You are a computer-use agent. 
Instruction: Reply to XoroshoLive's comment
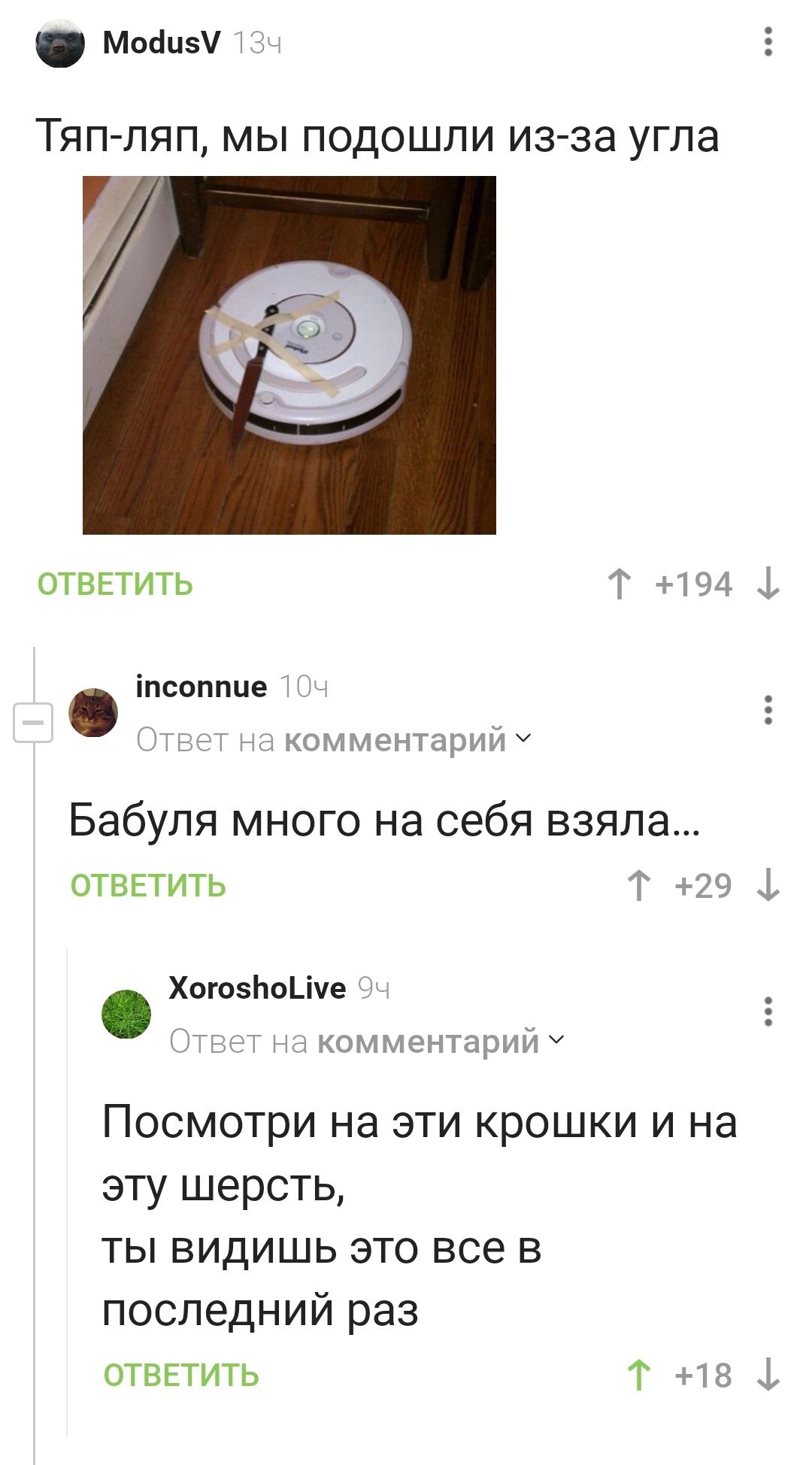(181, 1376)
